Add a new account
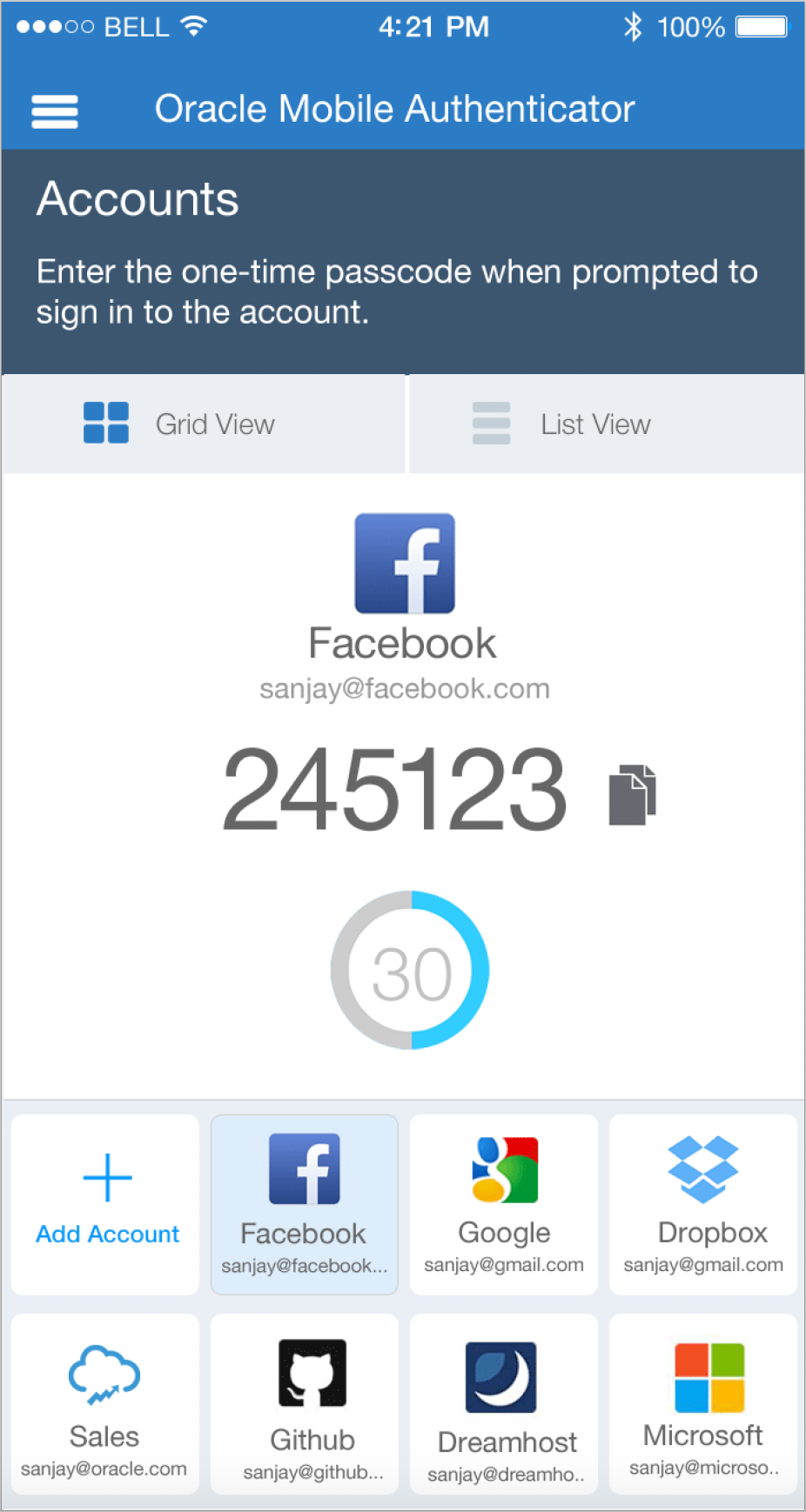806x1512 pixels. [x=105, y=1204]
